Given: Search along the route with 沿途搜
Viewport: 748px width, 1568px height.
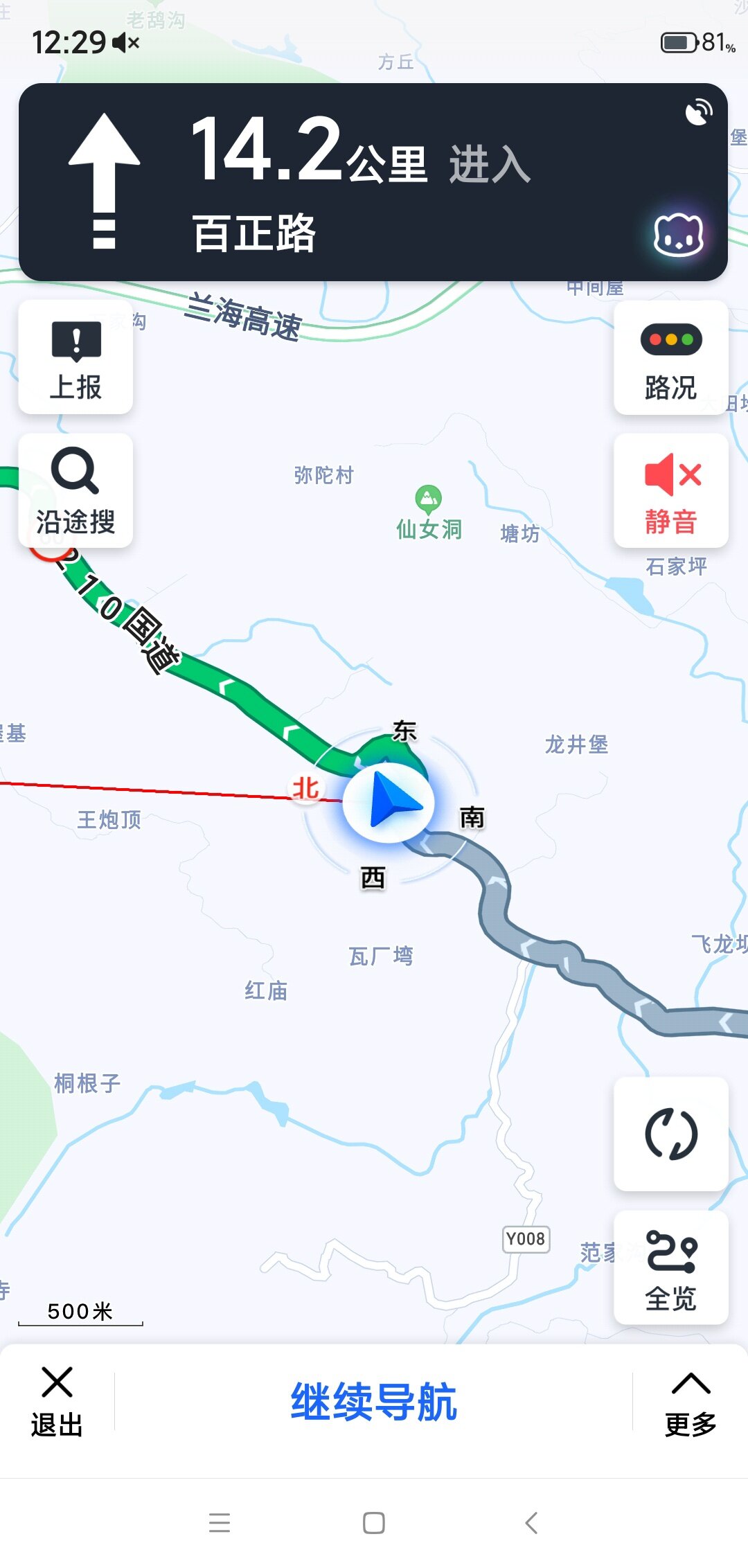Looking at the screenshot, I should tap(75, 491).
